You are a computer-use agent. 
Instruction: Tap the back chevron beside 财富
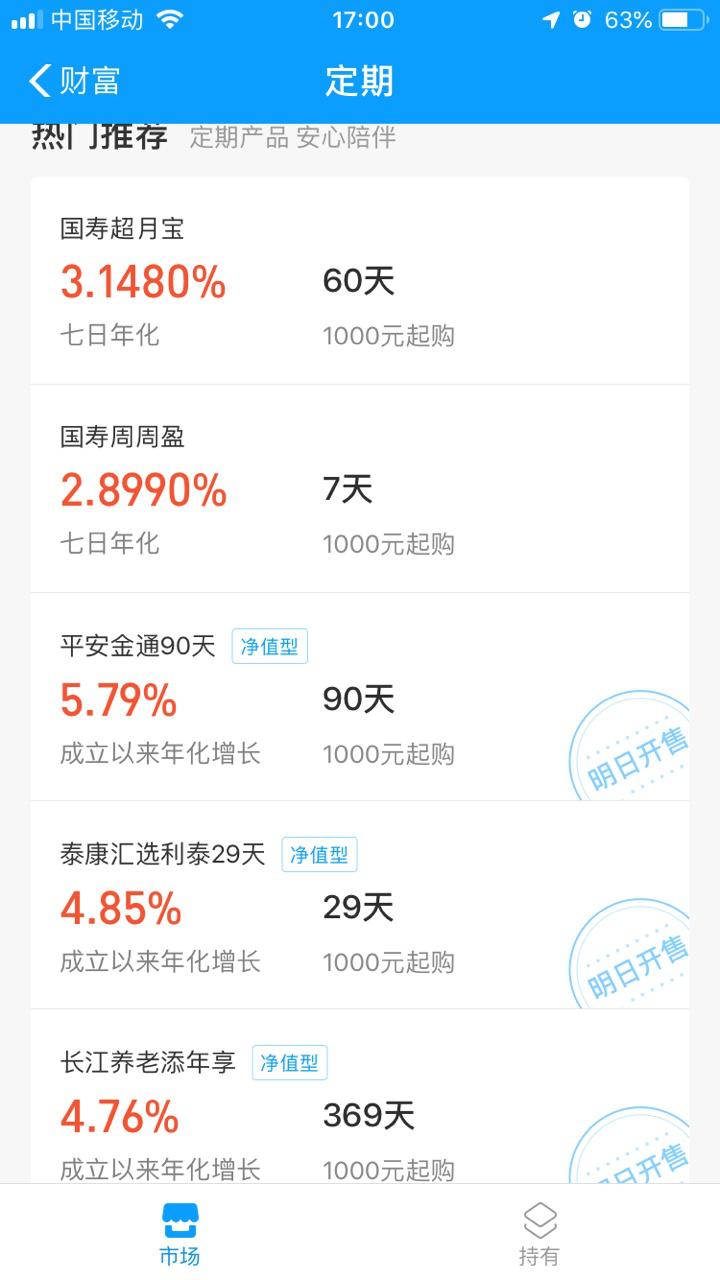(x=36, y=80)
